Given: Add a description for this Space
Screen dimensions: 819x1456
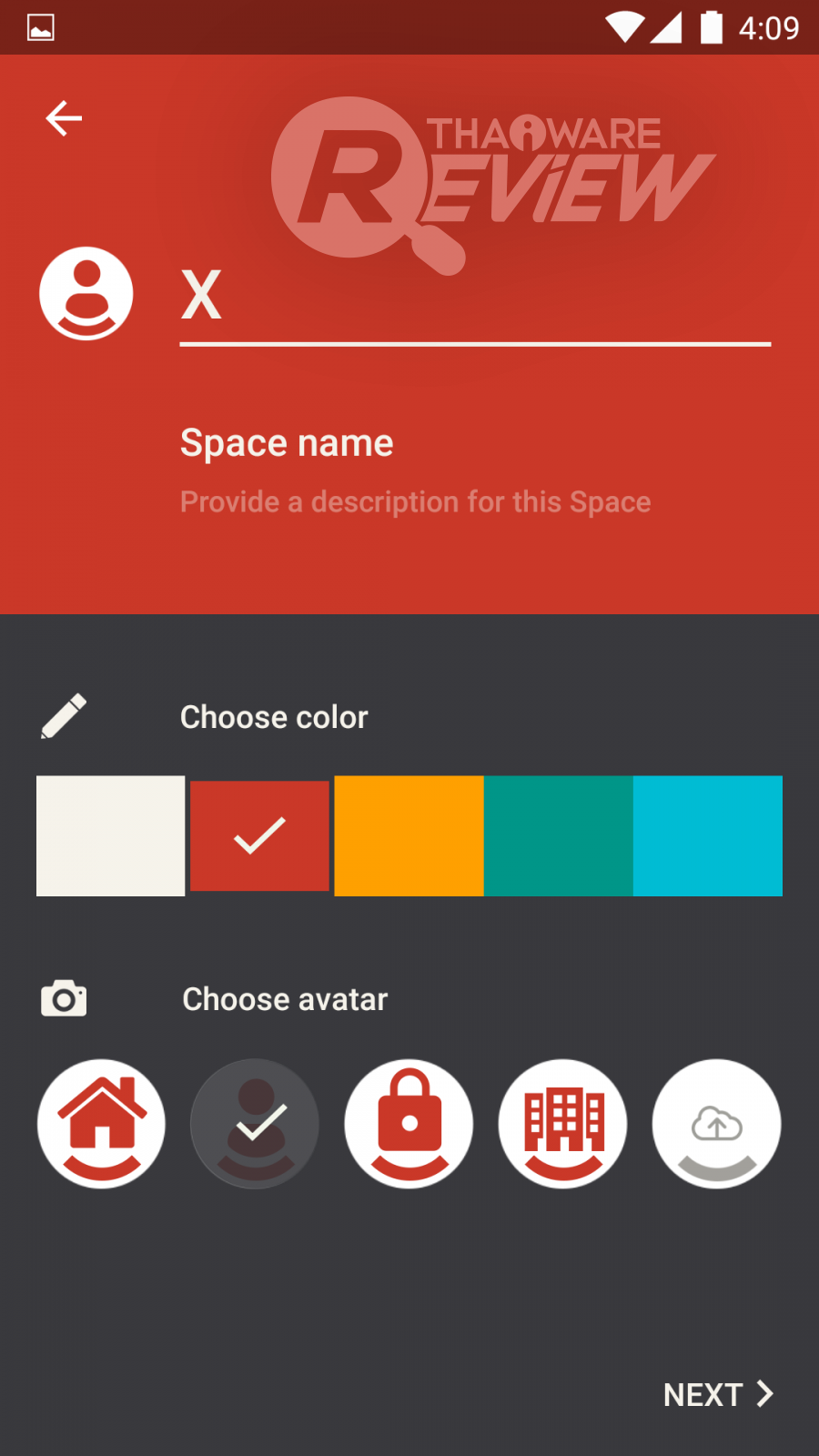Looking at the screenshot, I should [x=415, y=501].
